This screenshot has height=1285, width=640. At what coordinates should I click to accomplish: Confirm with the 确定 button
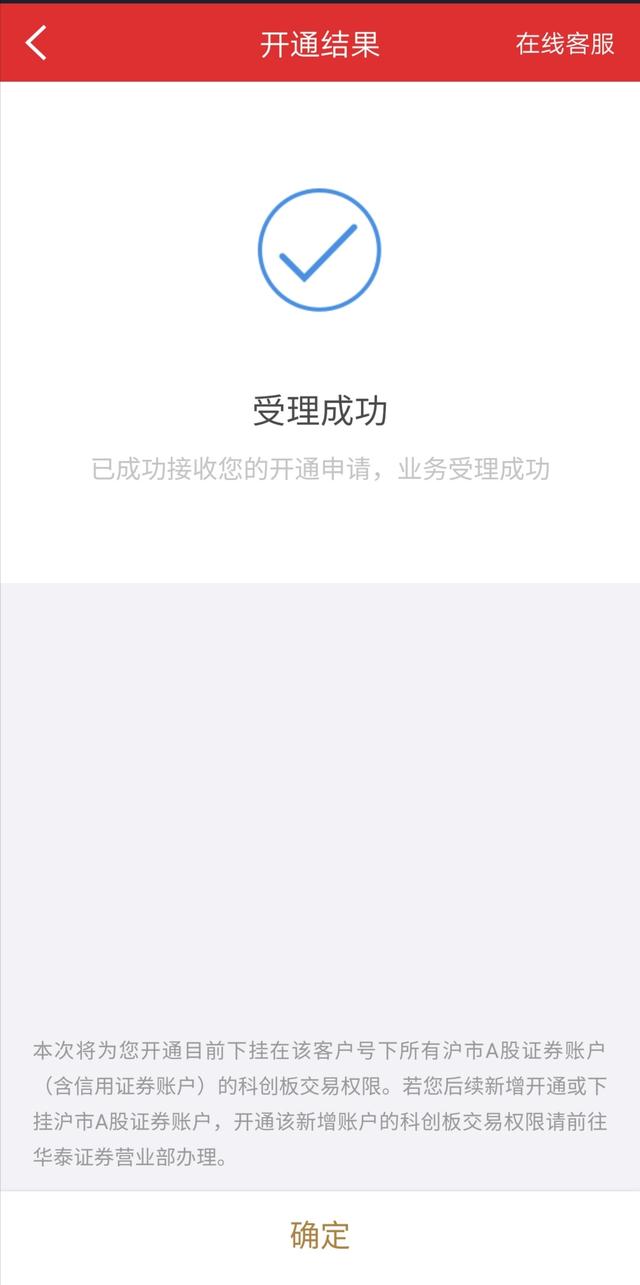(x=320, y=1235)
